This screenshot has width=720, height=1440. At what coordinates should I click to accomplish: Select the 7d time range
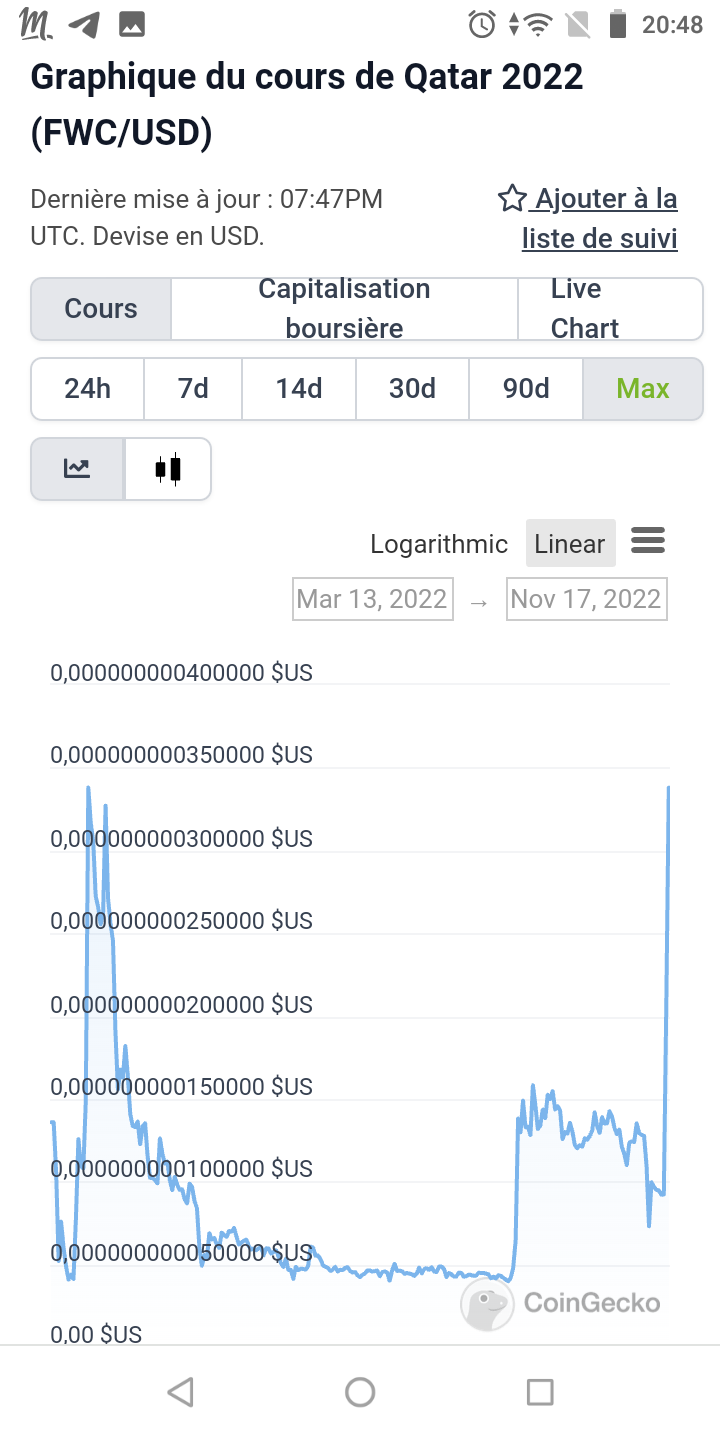point(192,388)
